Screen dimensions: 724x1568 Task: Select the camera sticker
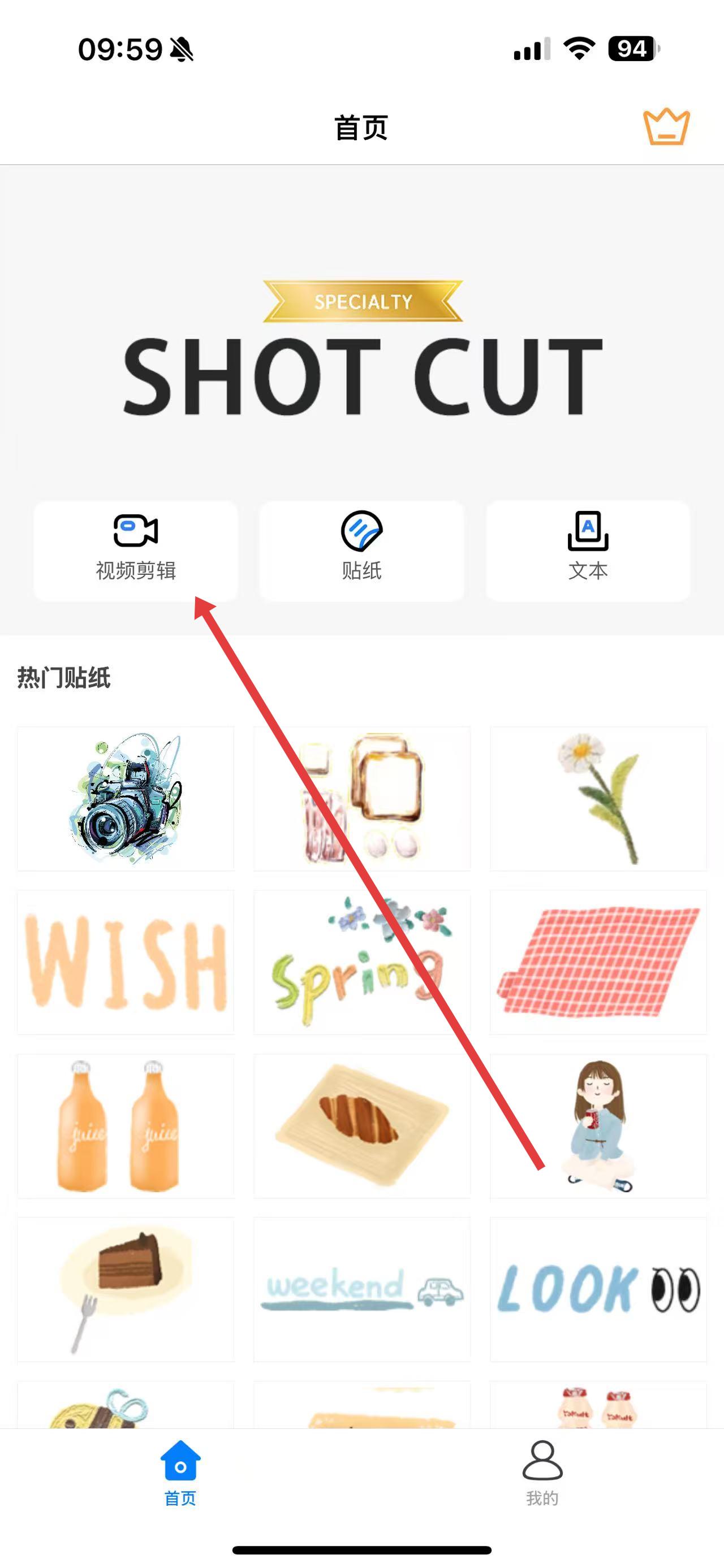click(126, 798)
